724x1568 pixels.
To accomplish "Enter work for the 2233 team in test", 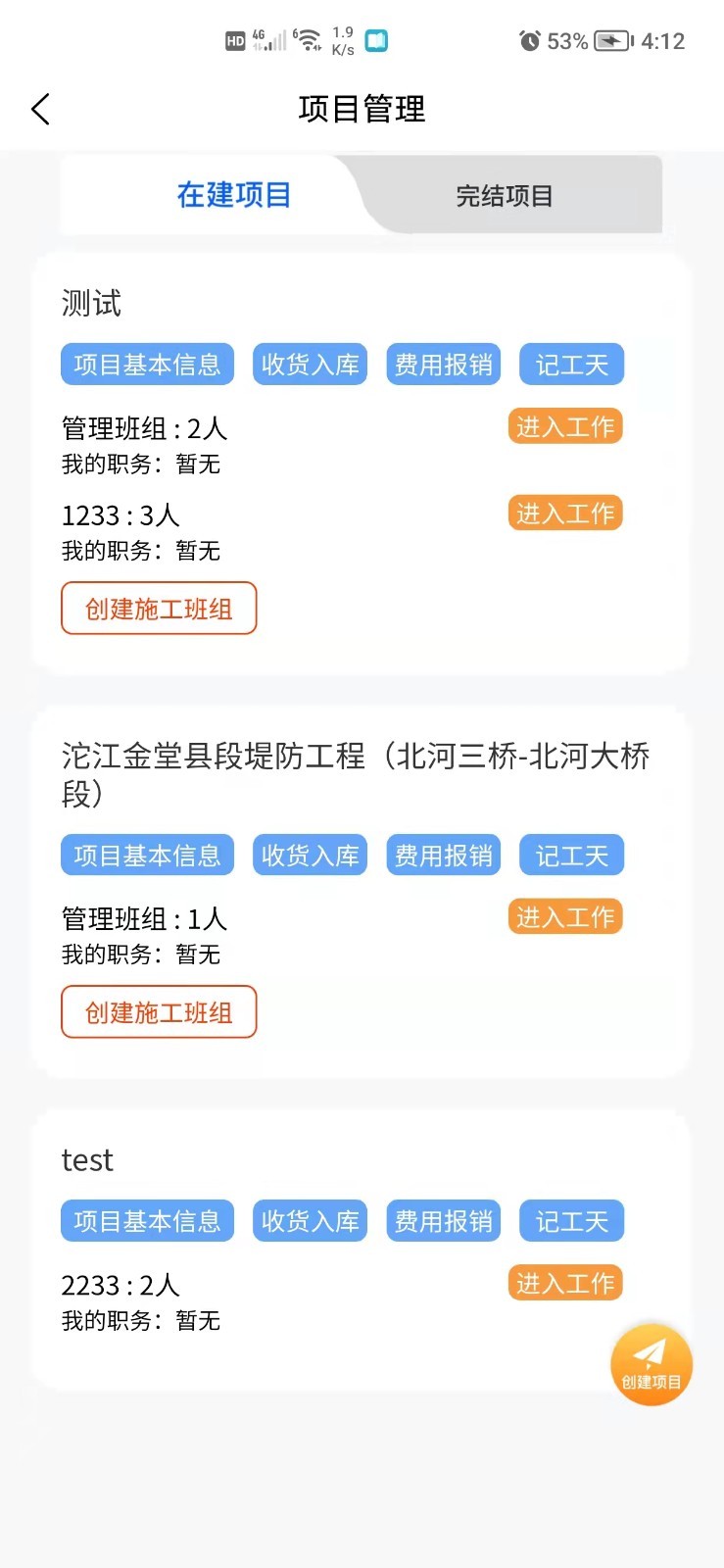I will [x=564, y=1282].
